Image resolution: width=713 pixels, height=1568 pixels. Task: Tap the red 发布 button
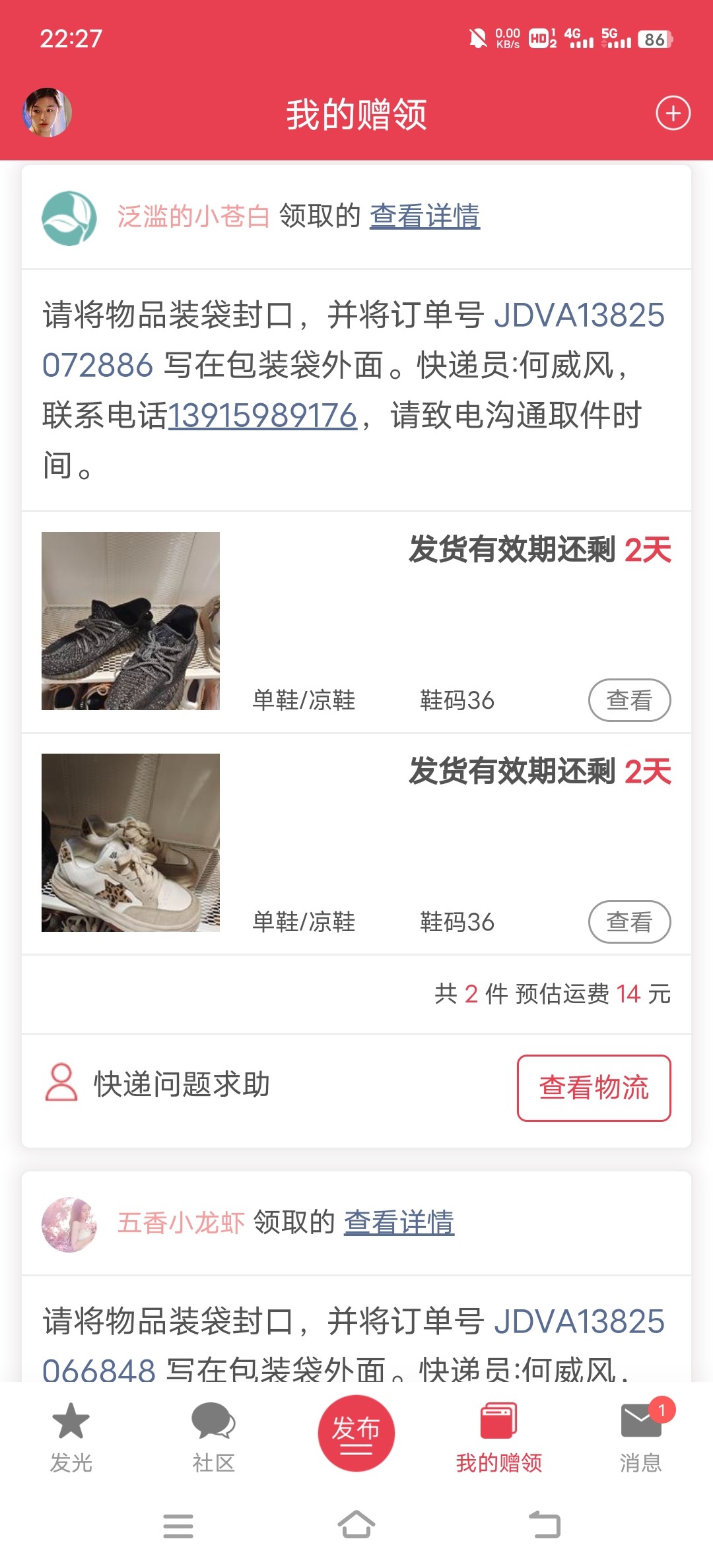pyautogui.click(x=356, y=1433)
